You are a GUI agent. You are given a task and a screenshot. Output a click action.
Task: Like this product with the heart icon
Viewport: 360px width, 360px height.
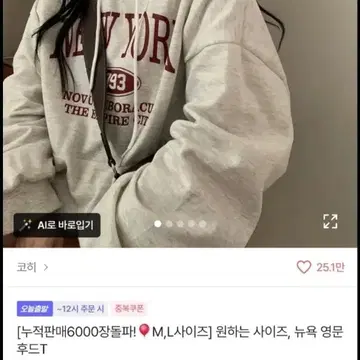pos(304,267)
